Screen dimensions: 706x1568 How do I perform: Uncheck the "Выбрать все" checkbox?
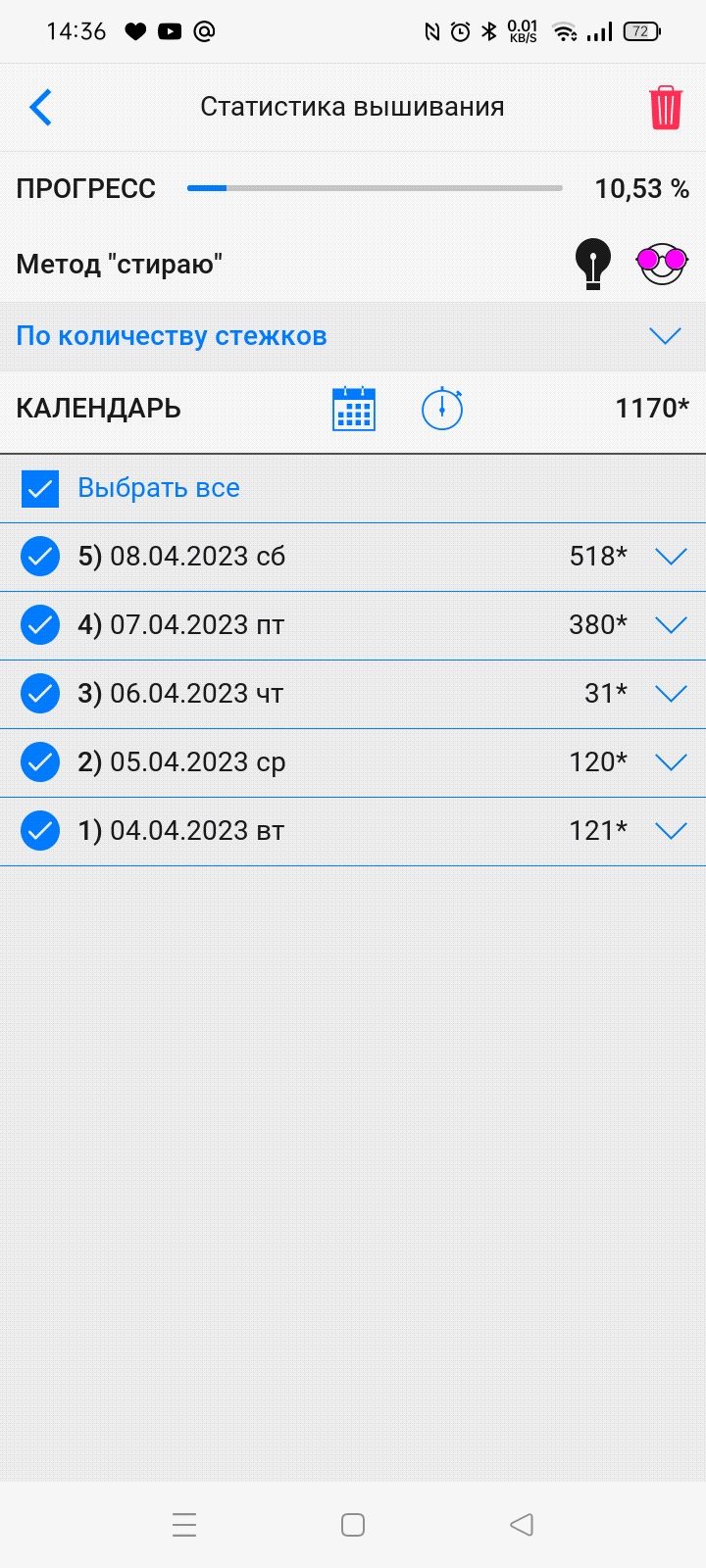coord(40,488)
